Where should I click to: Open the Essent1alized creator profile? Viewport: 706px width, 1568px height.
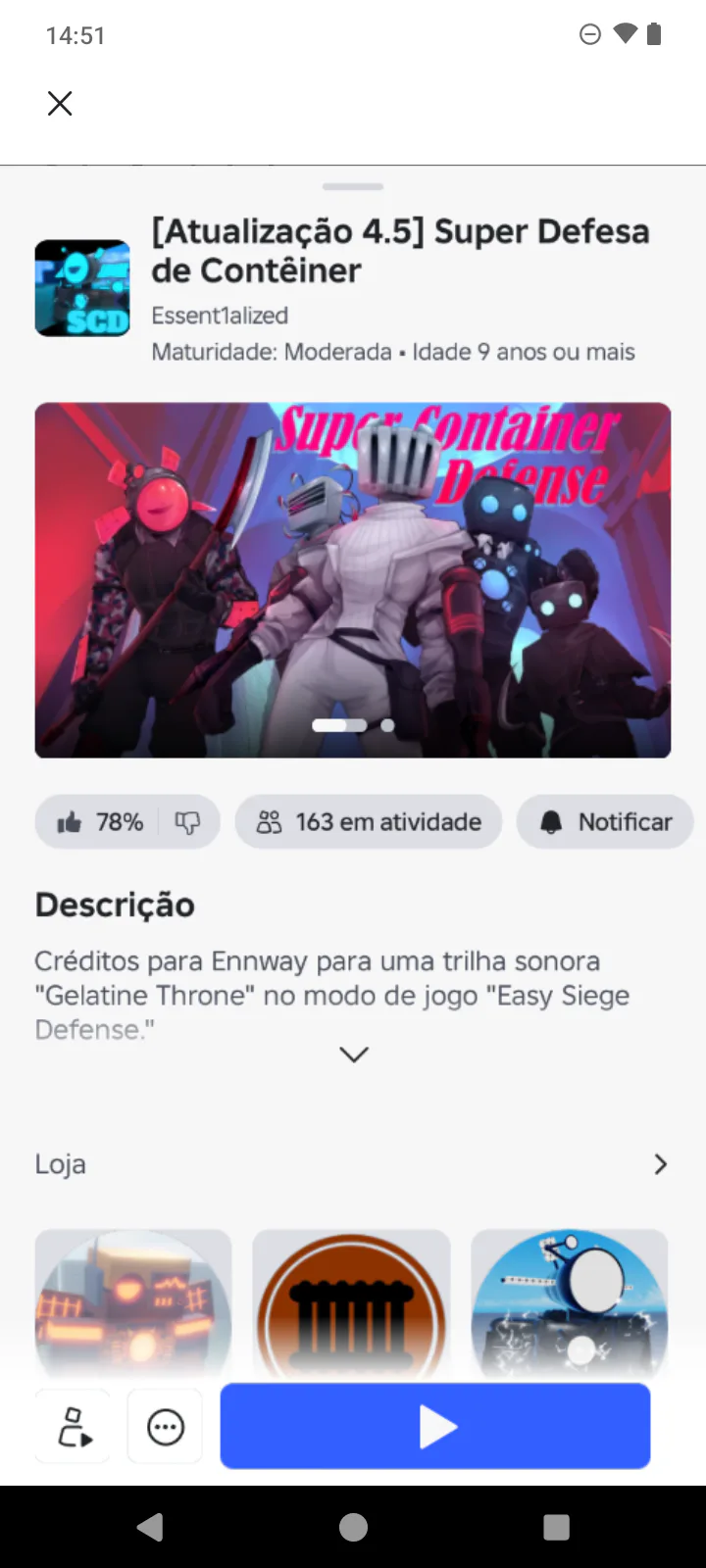pos(220,316)
